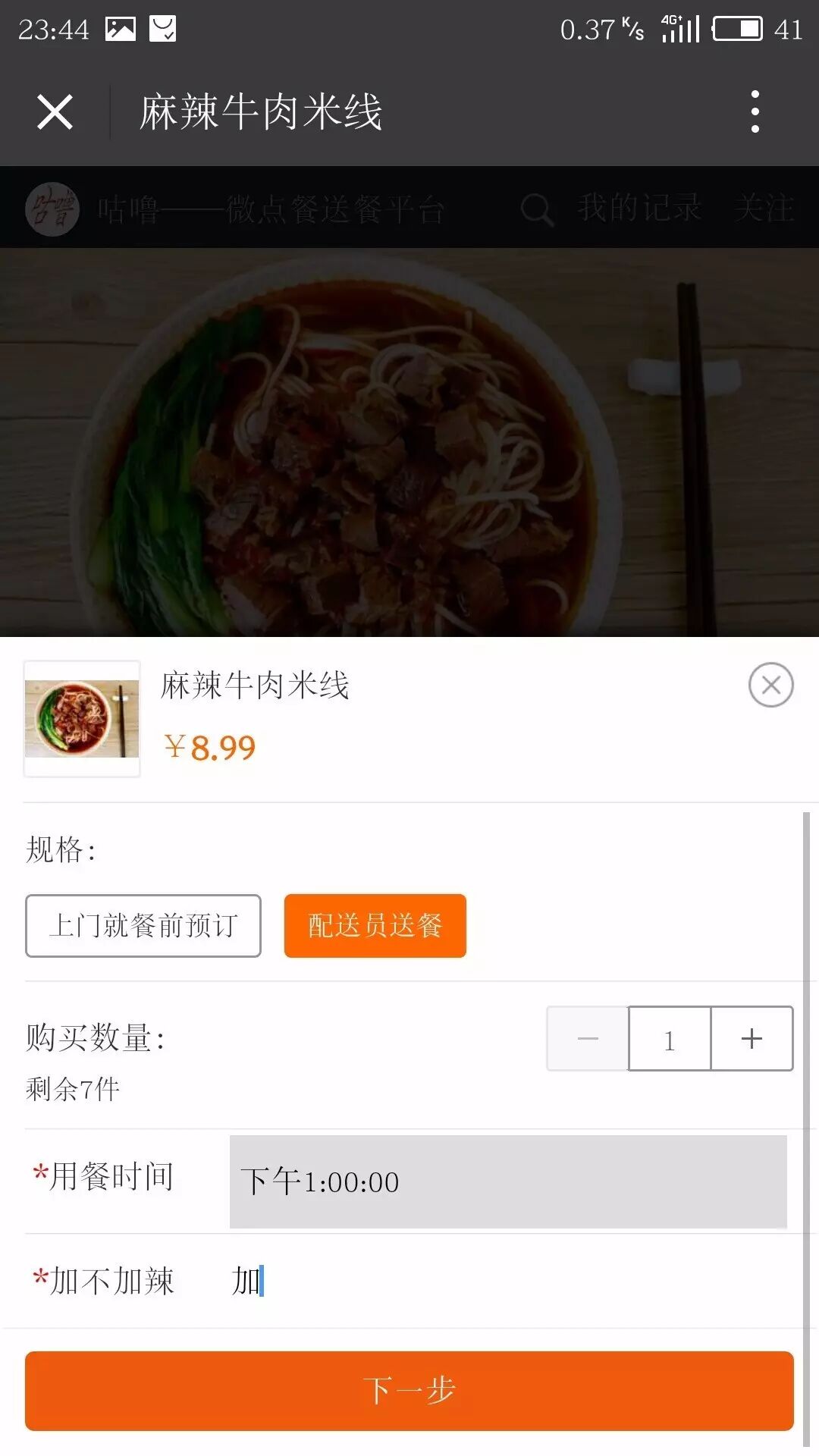The width and height of the screenshot is (819, 1456).
Task: Close the 麻辣牛肉米线 web page
Action: 55,112
